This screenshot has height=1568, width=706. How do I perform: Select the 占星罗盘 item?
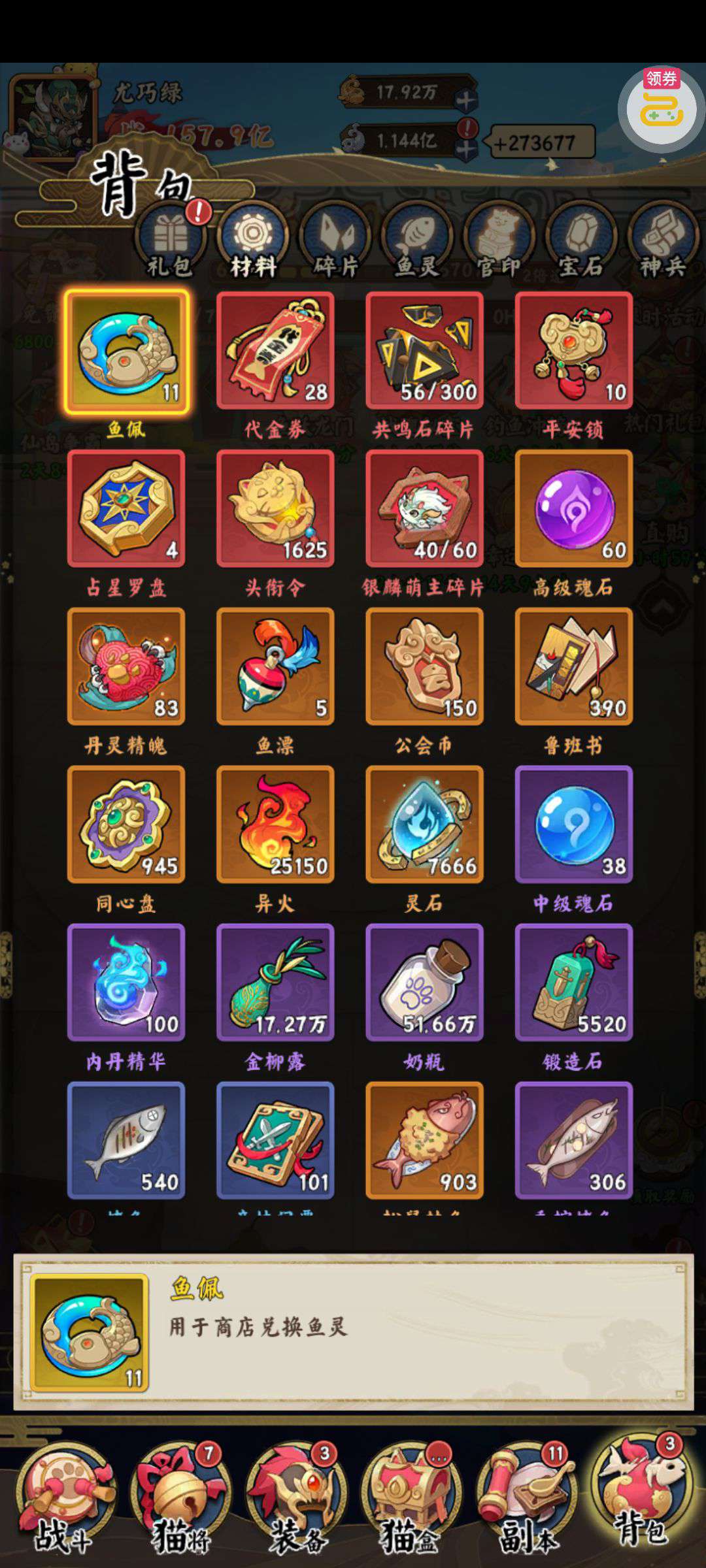[x=126, y=508]
